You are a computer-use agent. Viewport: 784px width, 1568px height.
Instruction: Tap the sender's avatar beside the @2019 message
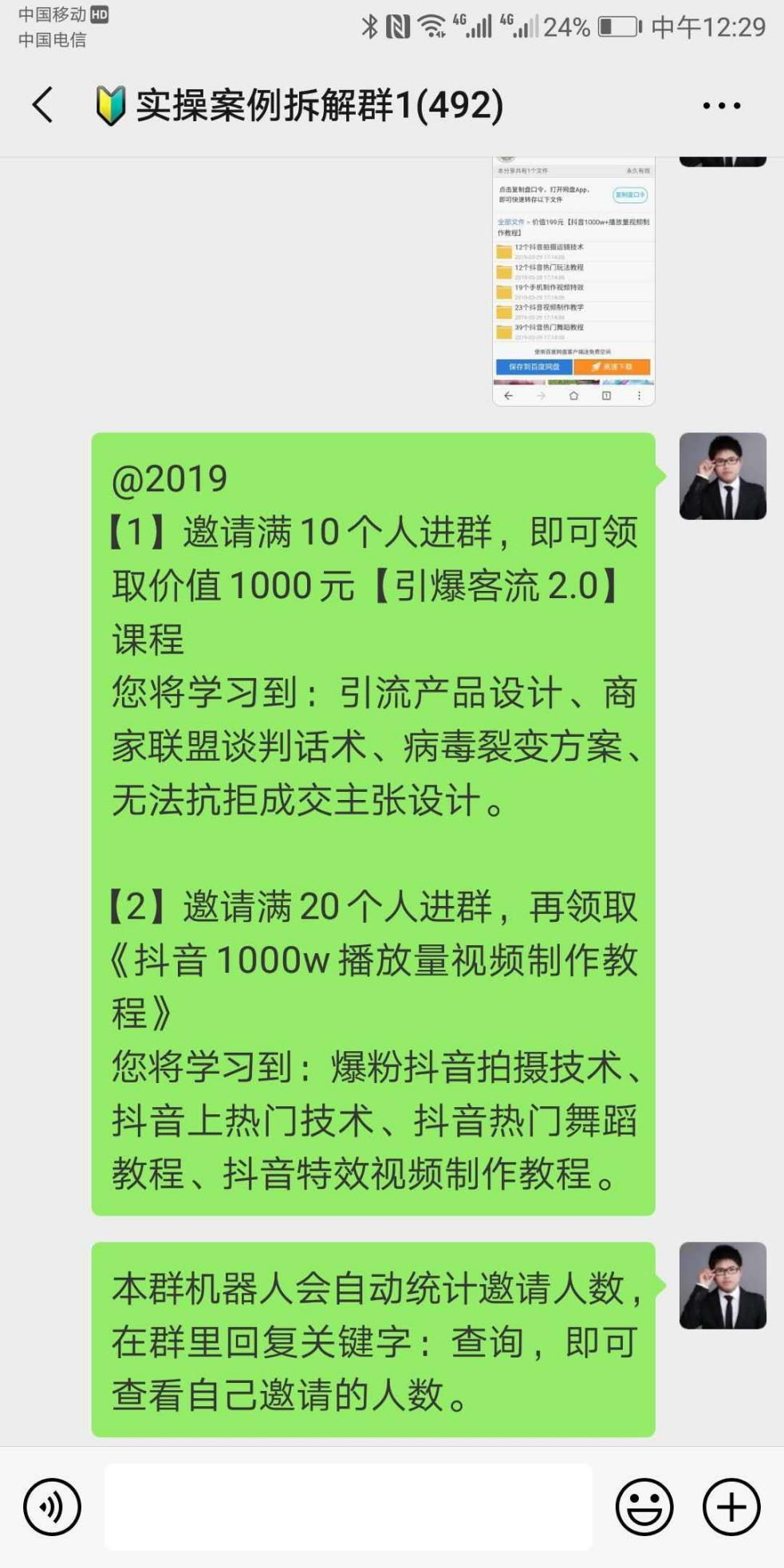[x=723, y=476]
